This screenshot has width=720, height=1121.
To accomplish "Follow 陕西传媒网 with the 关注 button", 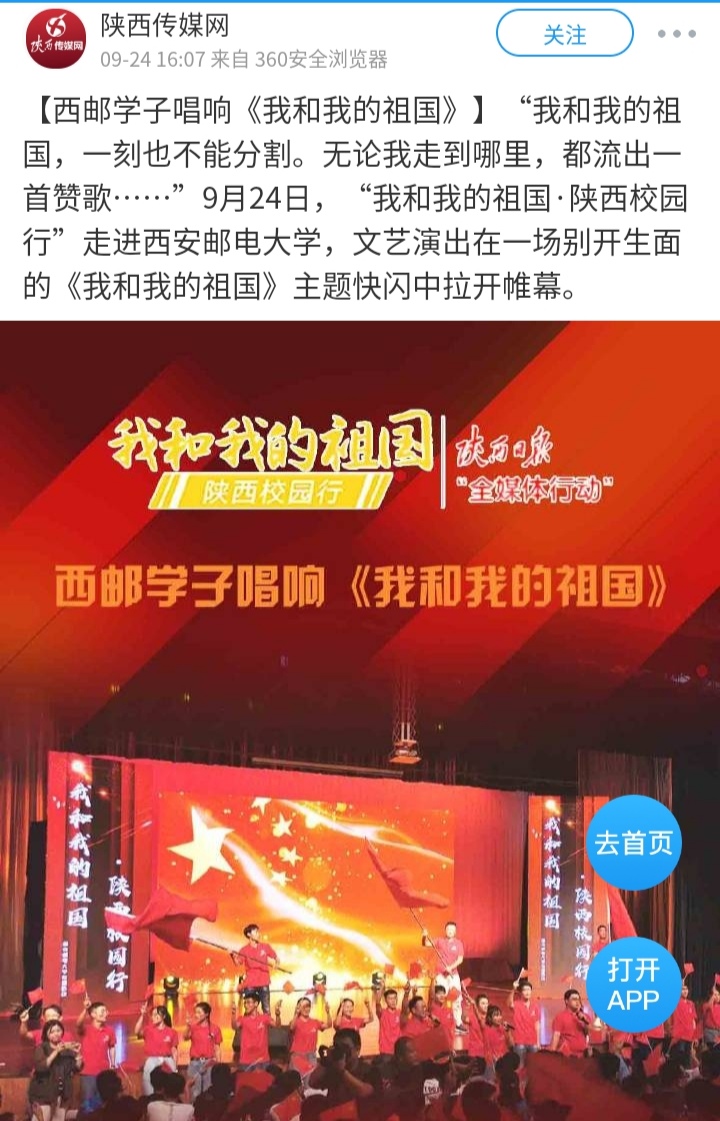I will point(564,34).
